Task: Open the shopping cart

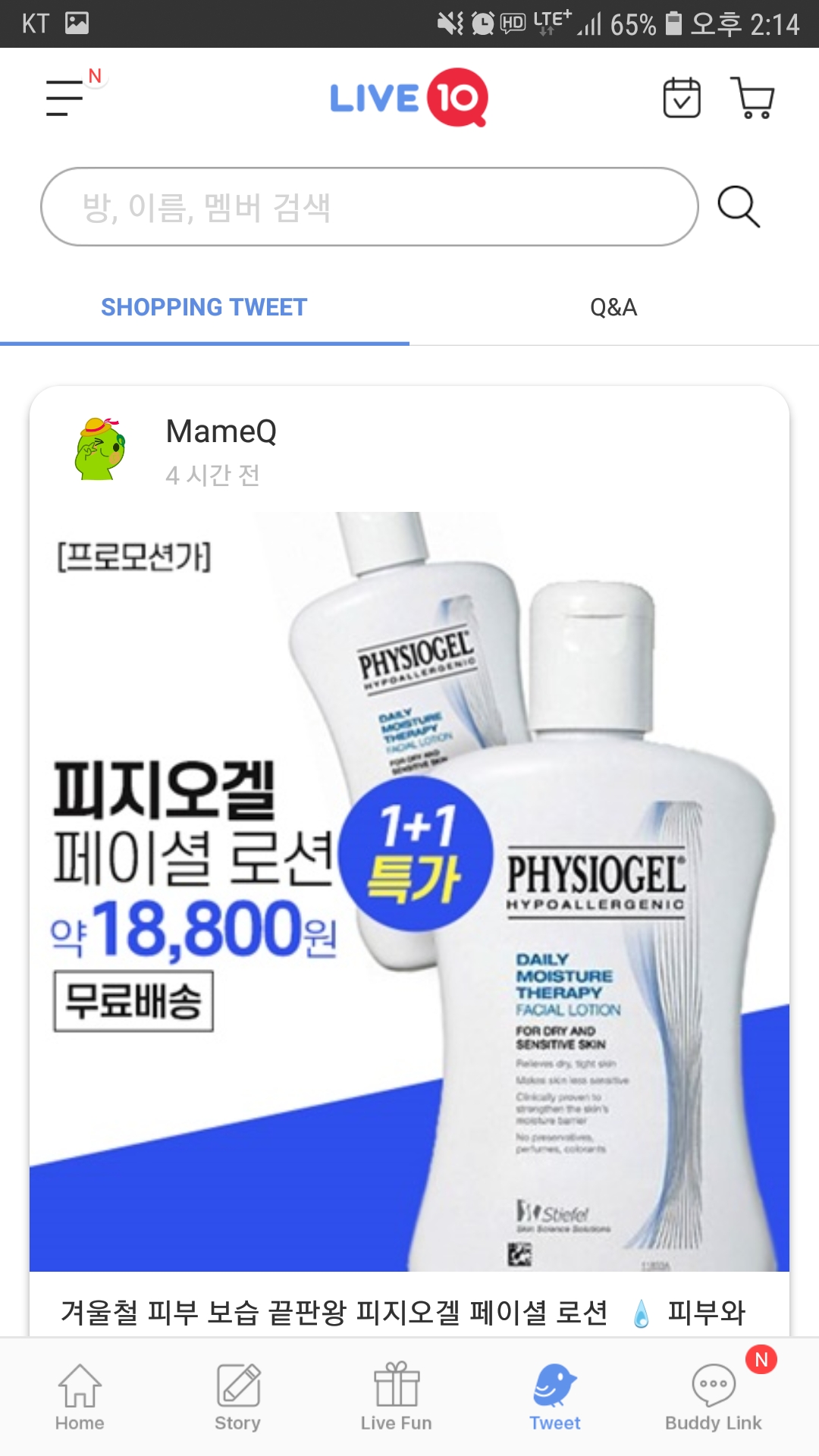Action: (x=753, y=98)
